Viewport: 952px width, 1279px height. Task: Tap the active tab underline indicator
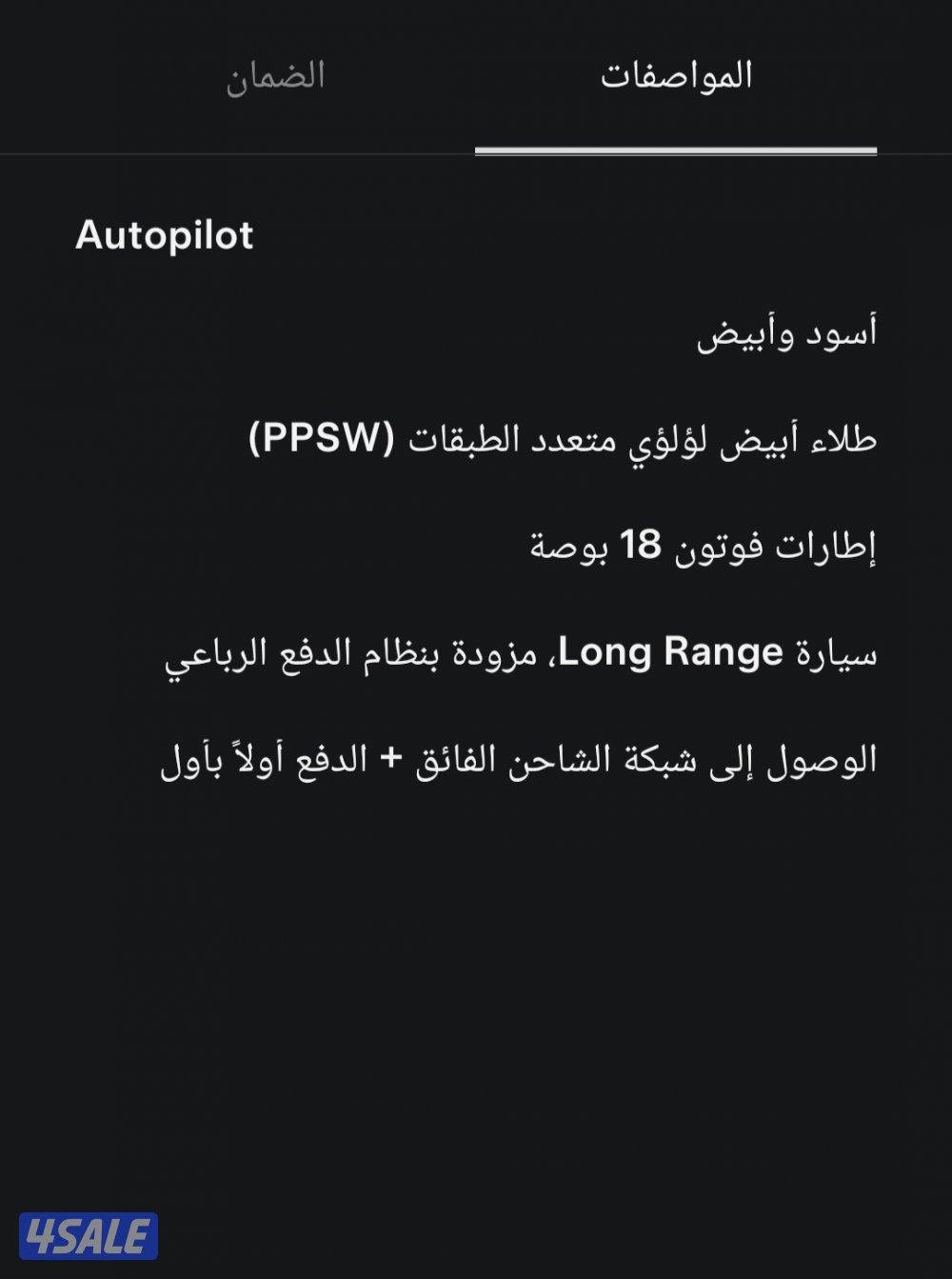pos(678,148)
